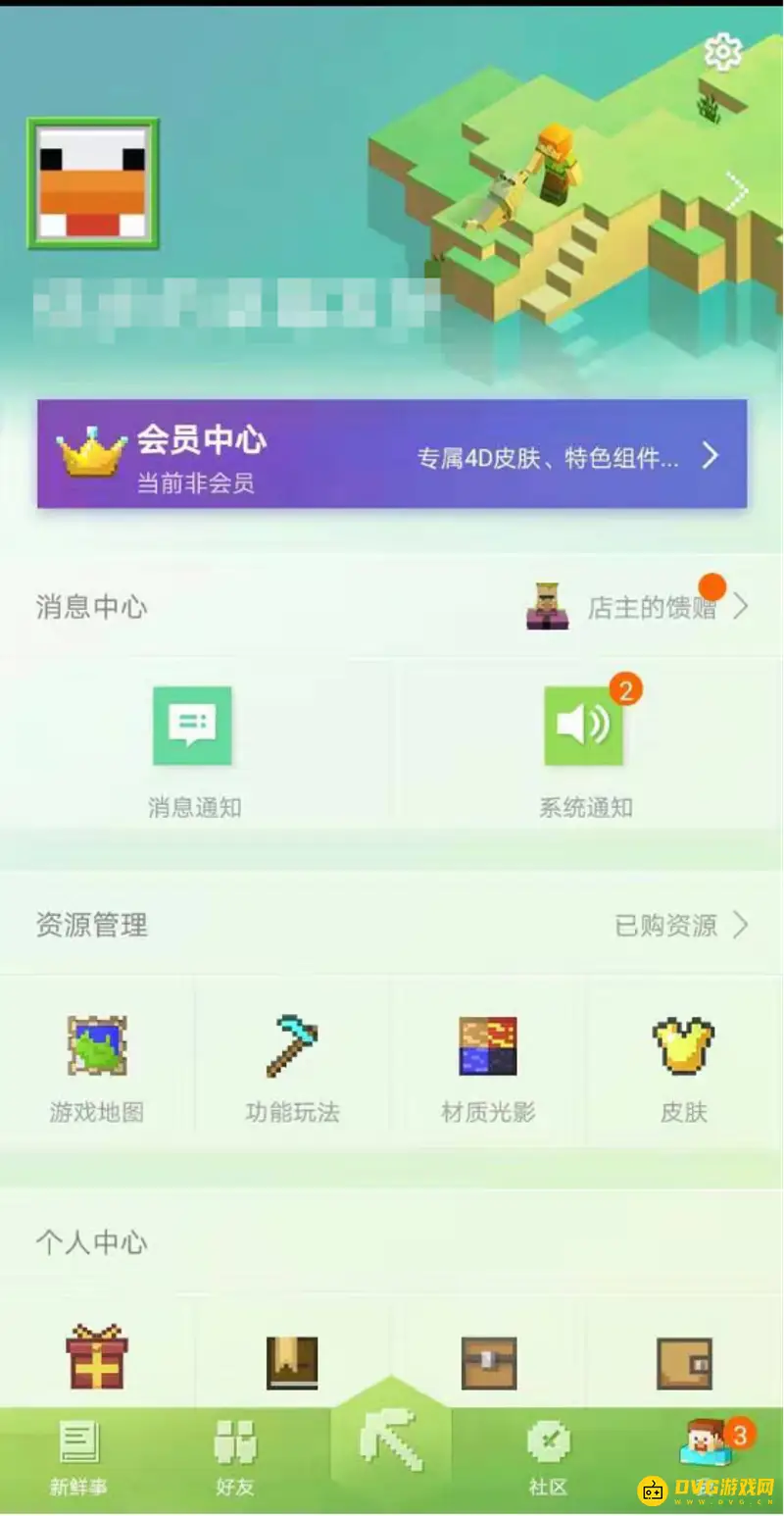Select the 皮肤 skins armor icon
The height and width of the screenshot is (1516, 784).
pyautogui.click(x=682, y=1042)
